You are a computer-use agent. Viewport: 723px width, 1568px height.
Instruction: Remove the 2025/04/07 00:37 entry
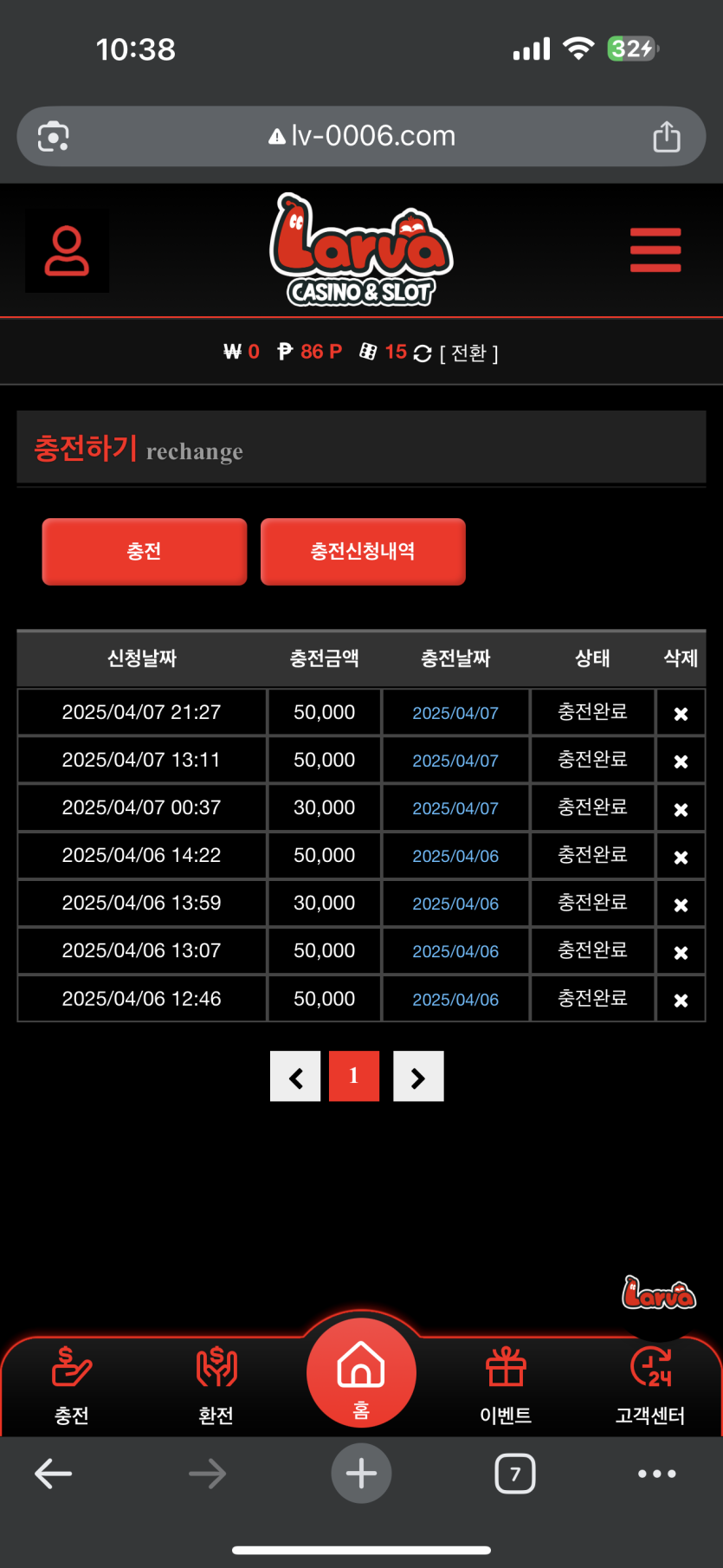[x=681, y=809]
